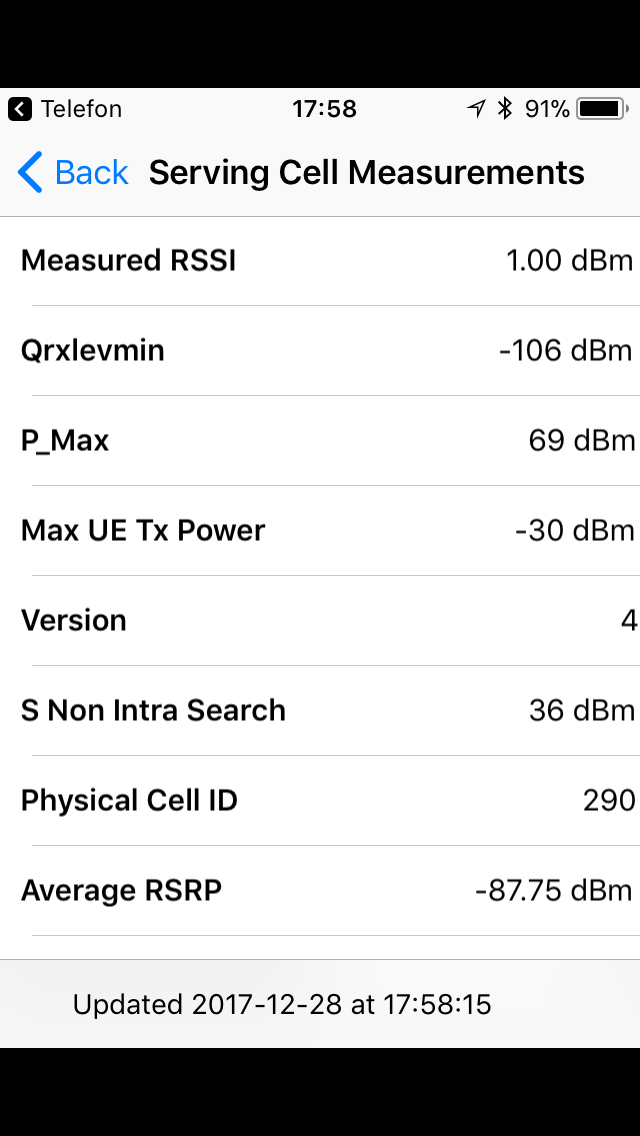Return to the Telefon app
The height and width of the screenshot is (1136, 640).
(65, 109)
